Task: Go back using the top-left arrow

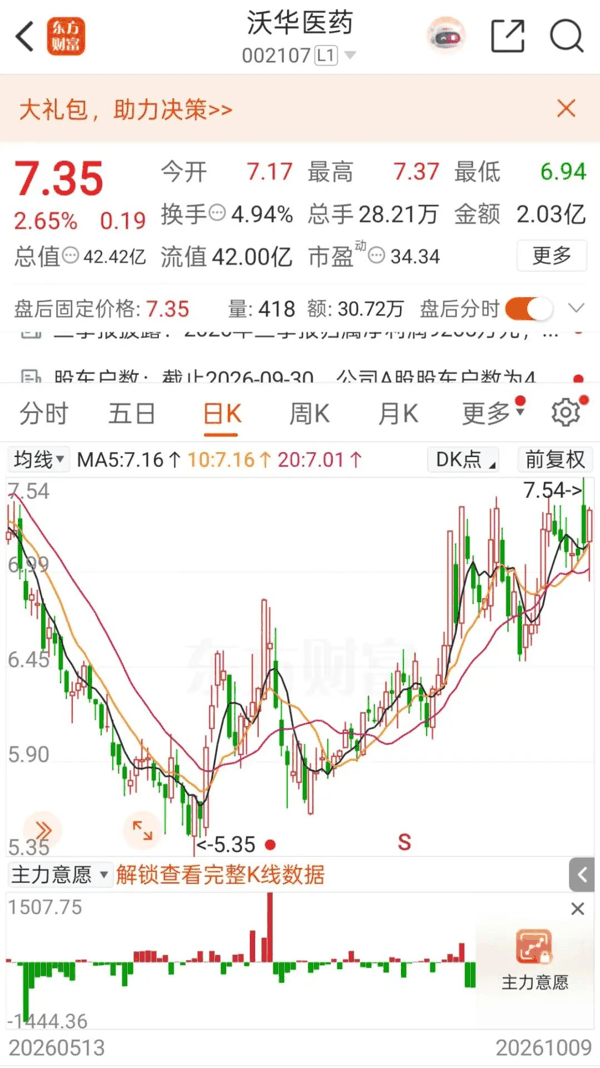Action: coord(25,36)
